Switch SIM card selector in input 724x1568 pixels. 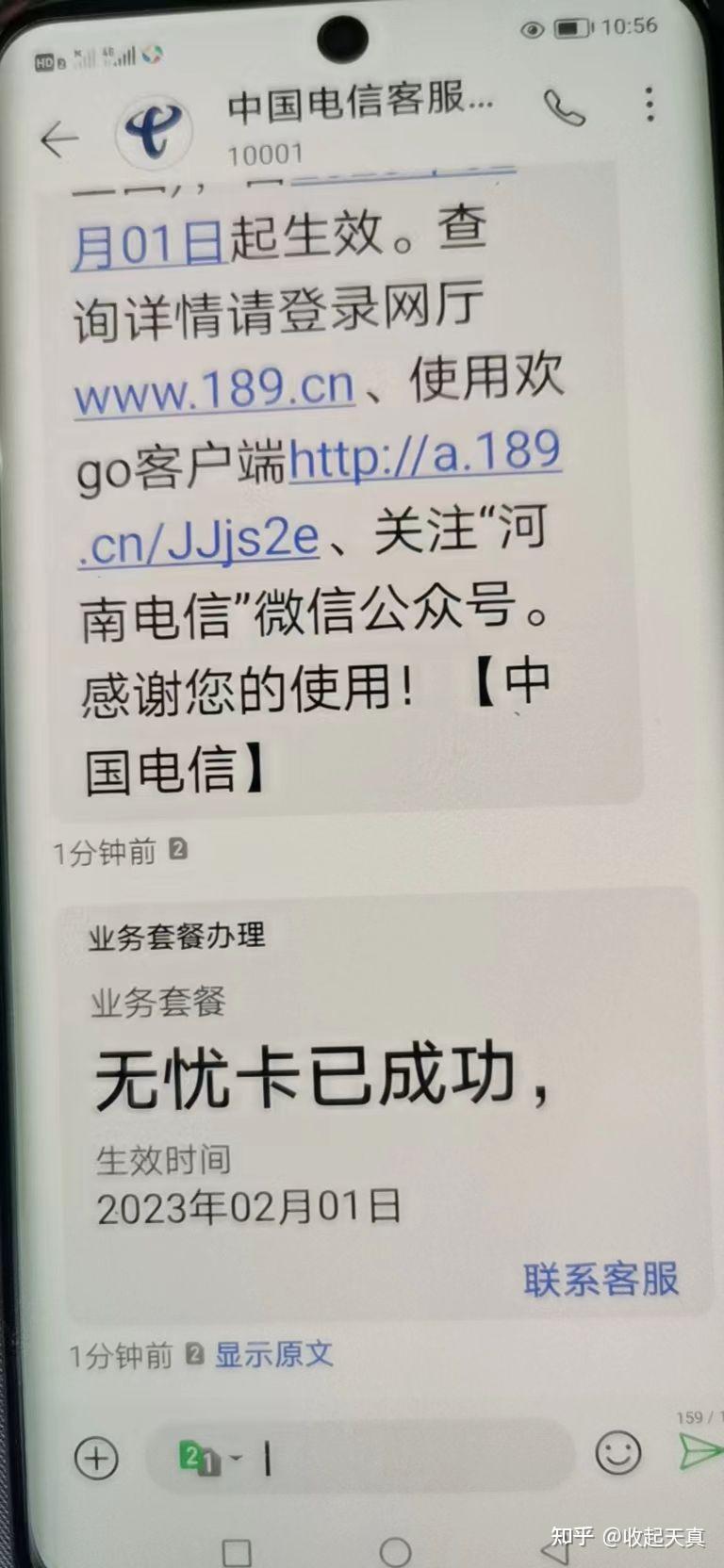[x=208, y=1459]
